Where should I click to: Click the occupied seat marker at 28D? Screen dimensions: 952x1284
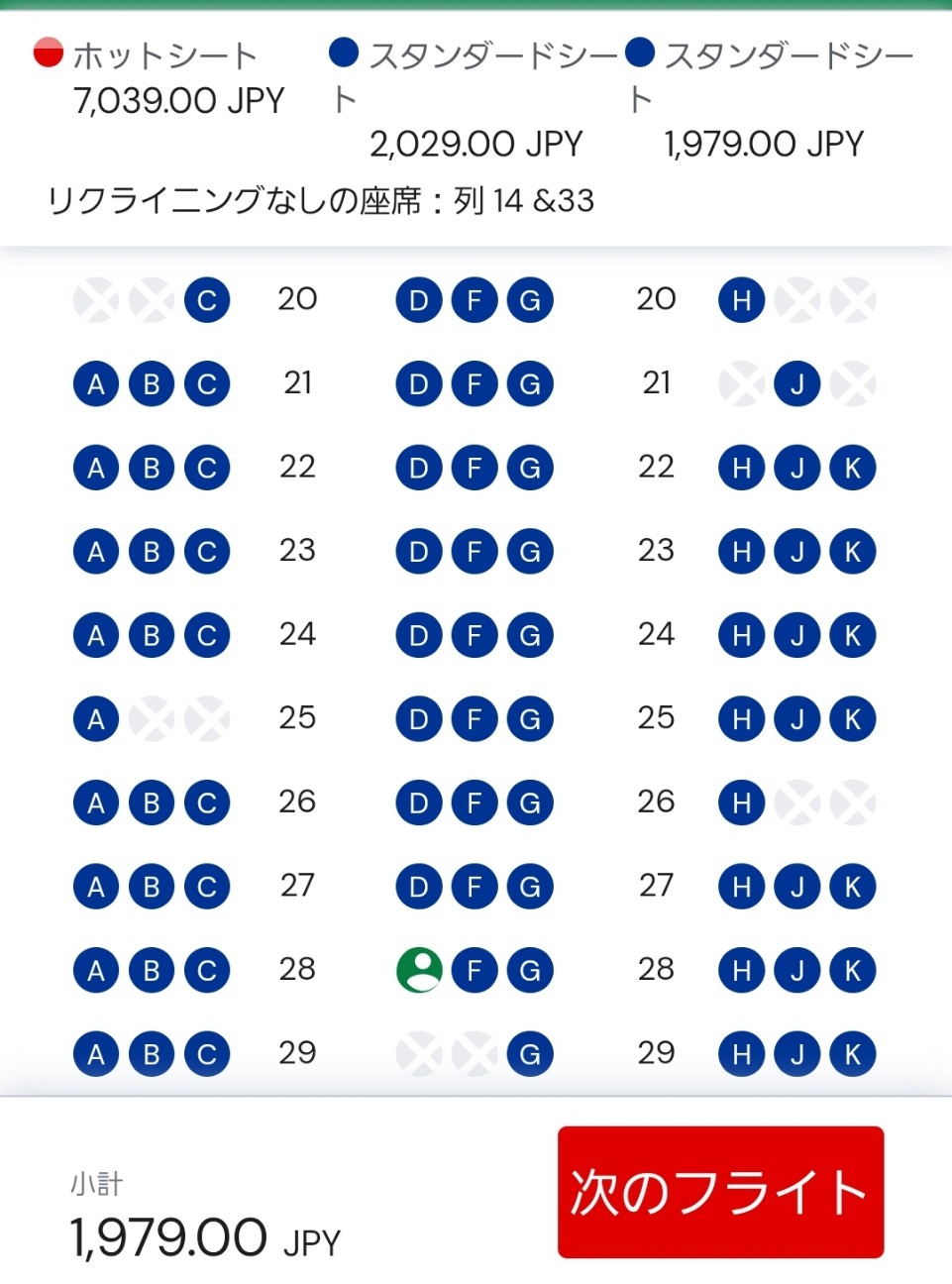point(419,970)
